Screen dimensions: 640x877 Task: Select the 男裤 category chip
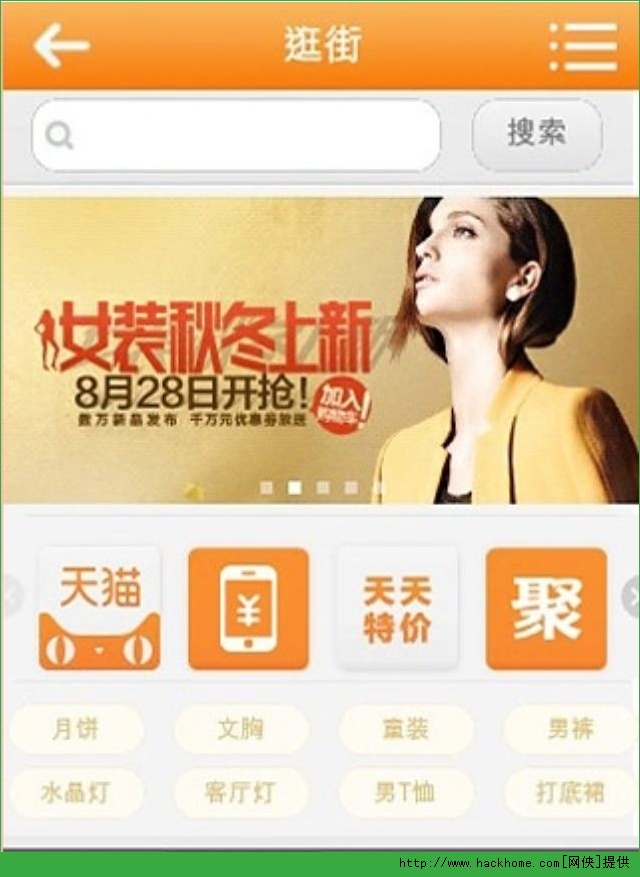click(x=569, y=729)
